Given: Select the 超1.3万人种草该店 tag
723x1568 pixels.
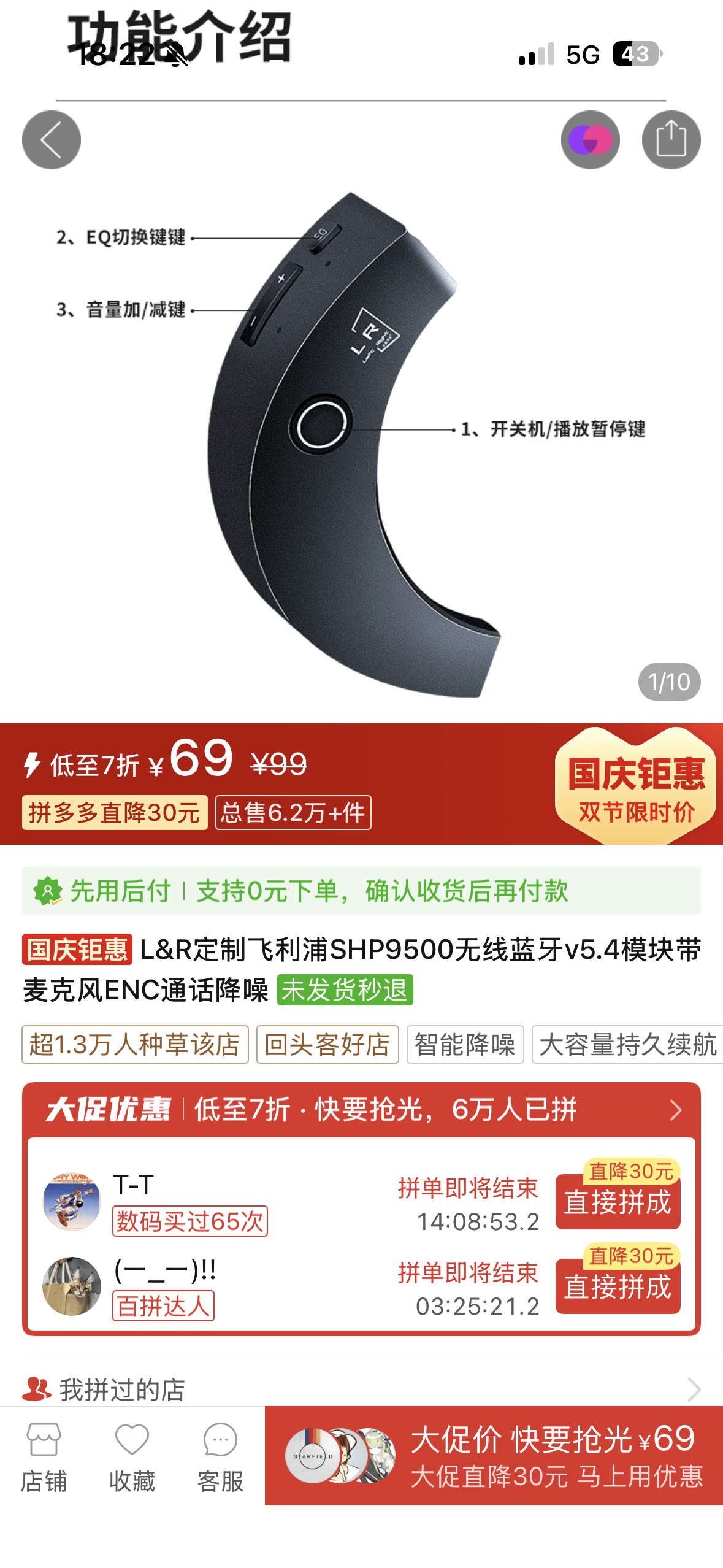Looking at the screenshot, I should [x=135, y=1044].
